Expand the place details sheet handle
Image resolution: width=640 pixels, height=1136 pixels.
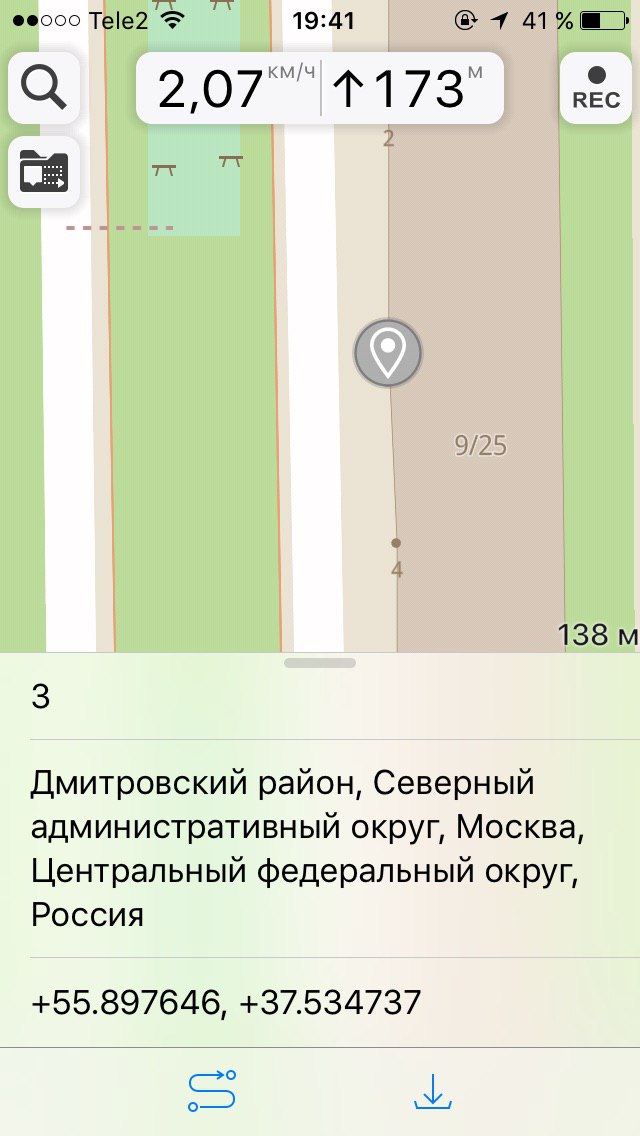[320, 662]
